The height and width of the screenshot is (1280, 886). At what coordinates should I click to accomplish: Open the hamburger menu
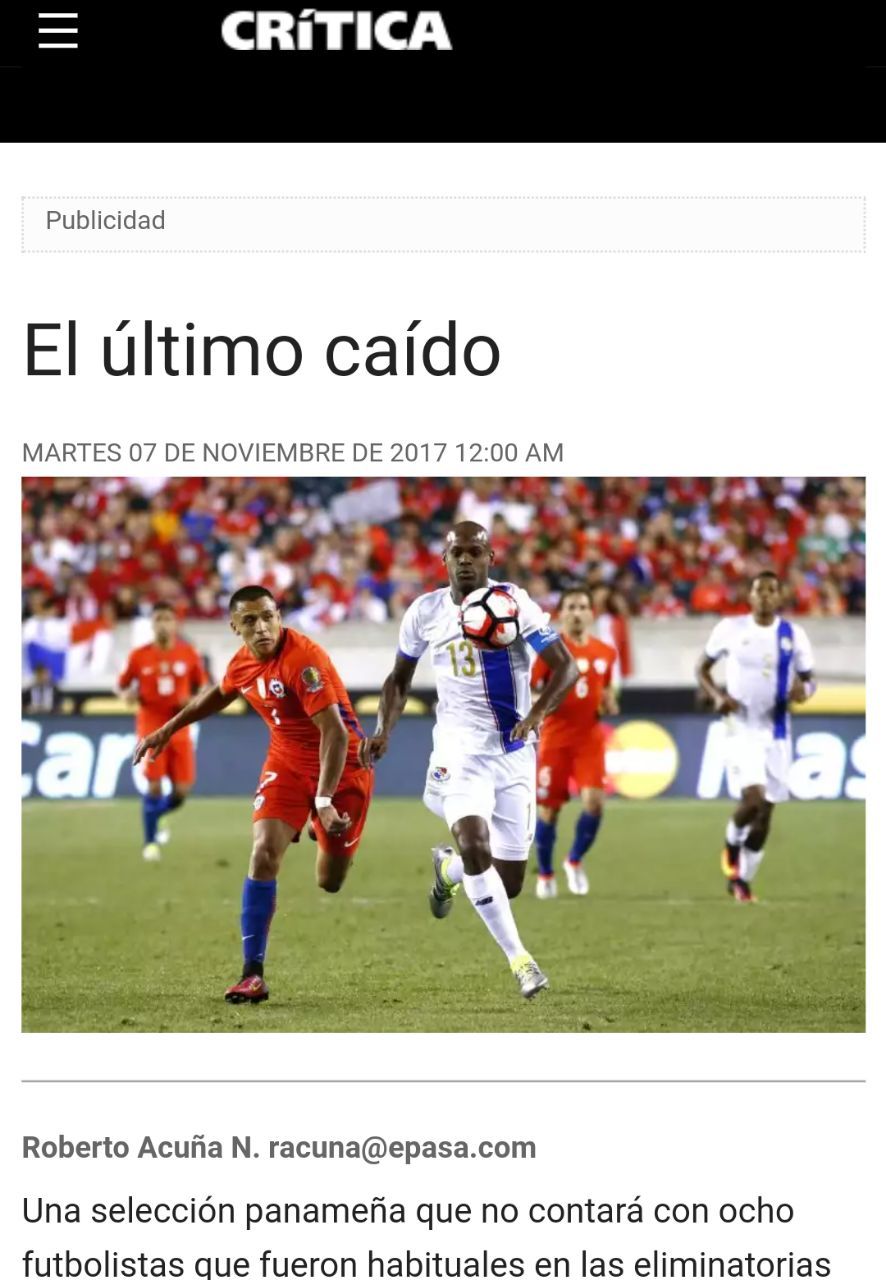(x=58, y=31)
